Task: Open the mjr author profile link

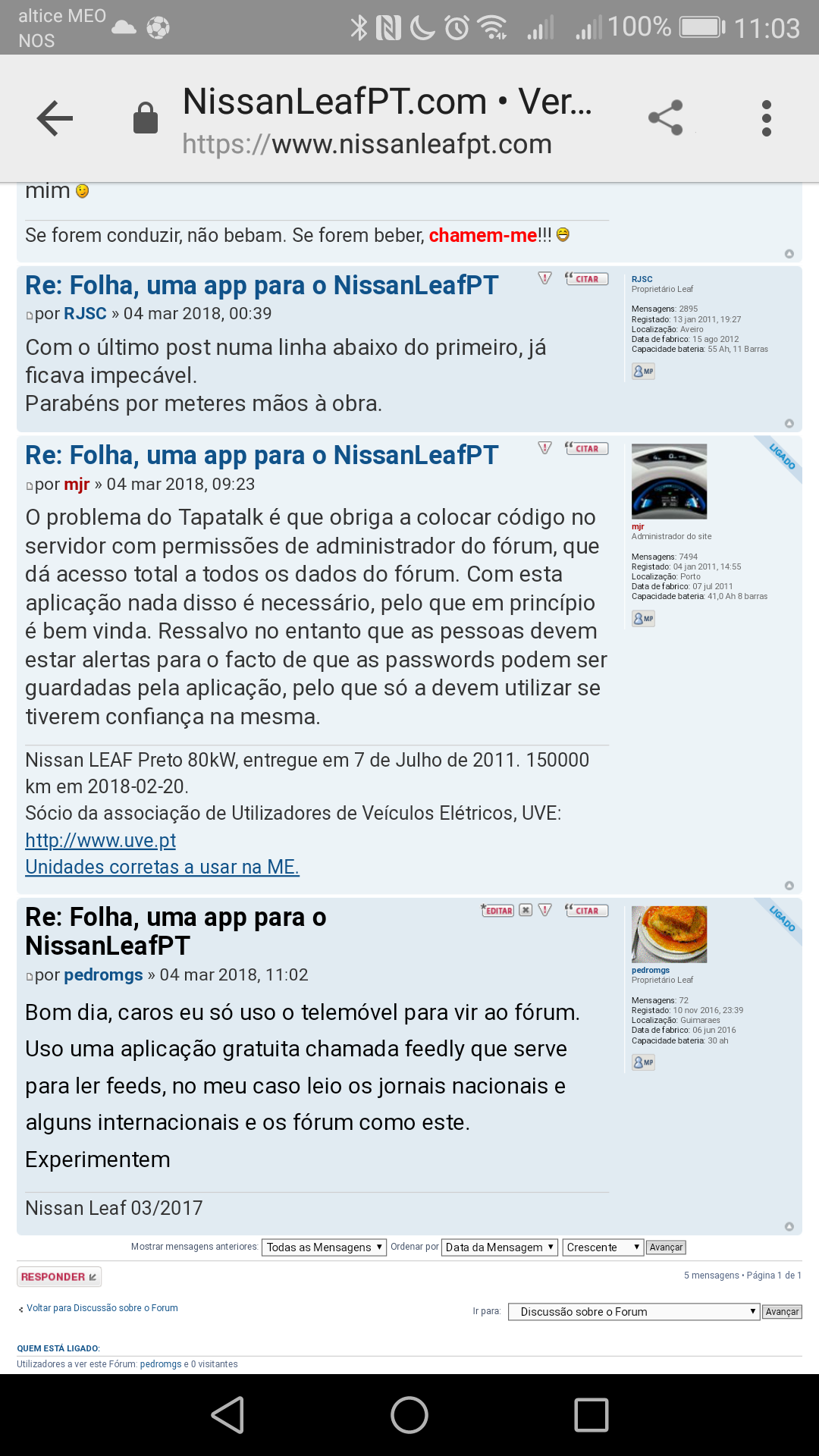Action: tap(77, 485)
